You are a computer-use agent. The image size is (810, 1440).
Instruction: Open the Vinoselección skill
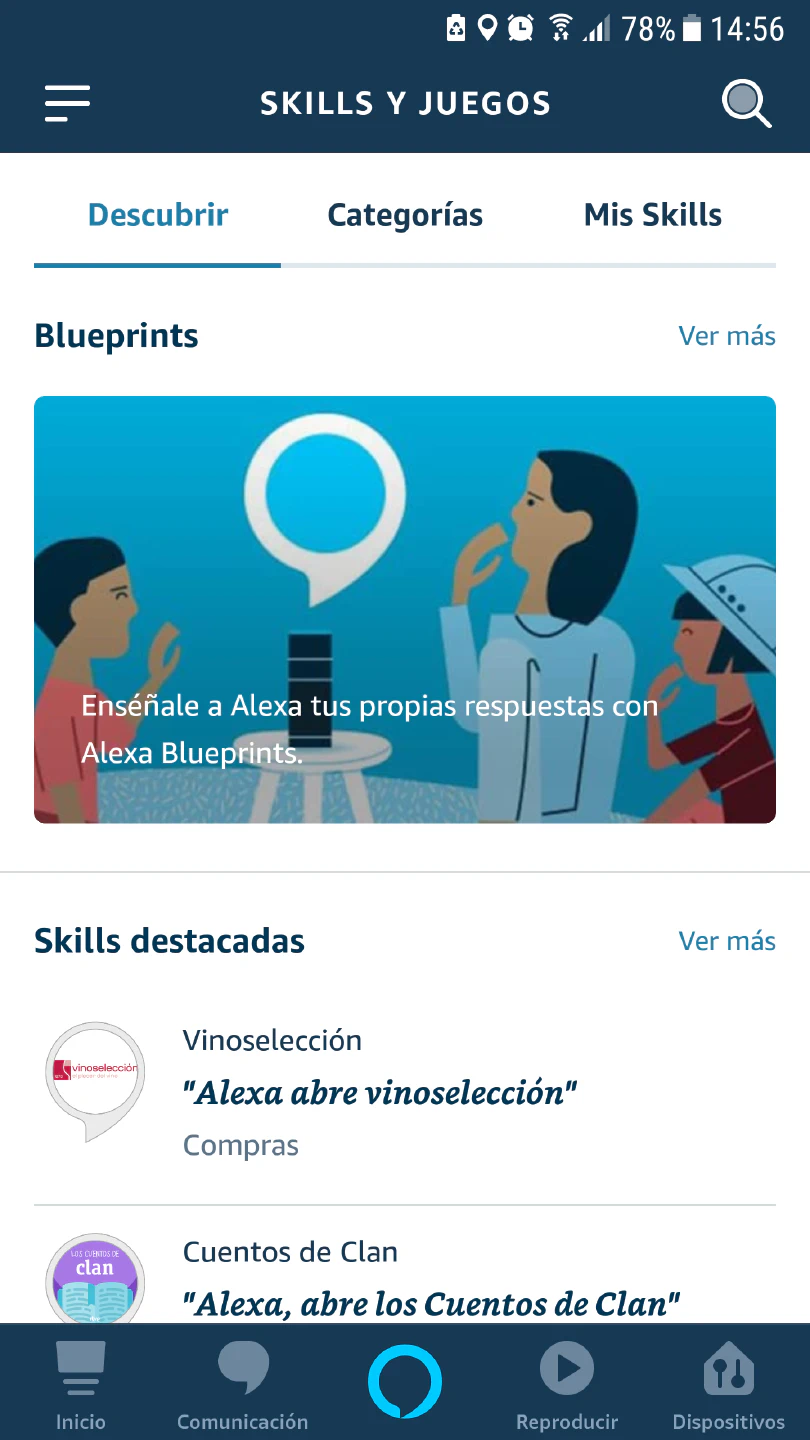(380, 1092)
